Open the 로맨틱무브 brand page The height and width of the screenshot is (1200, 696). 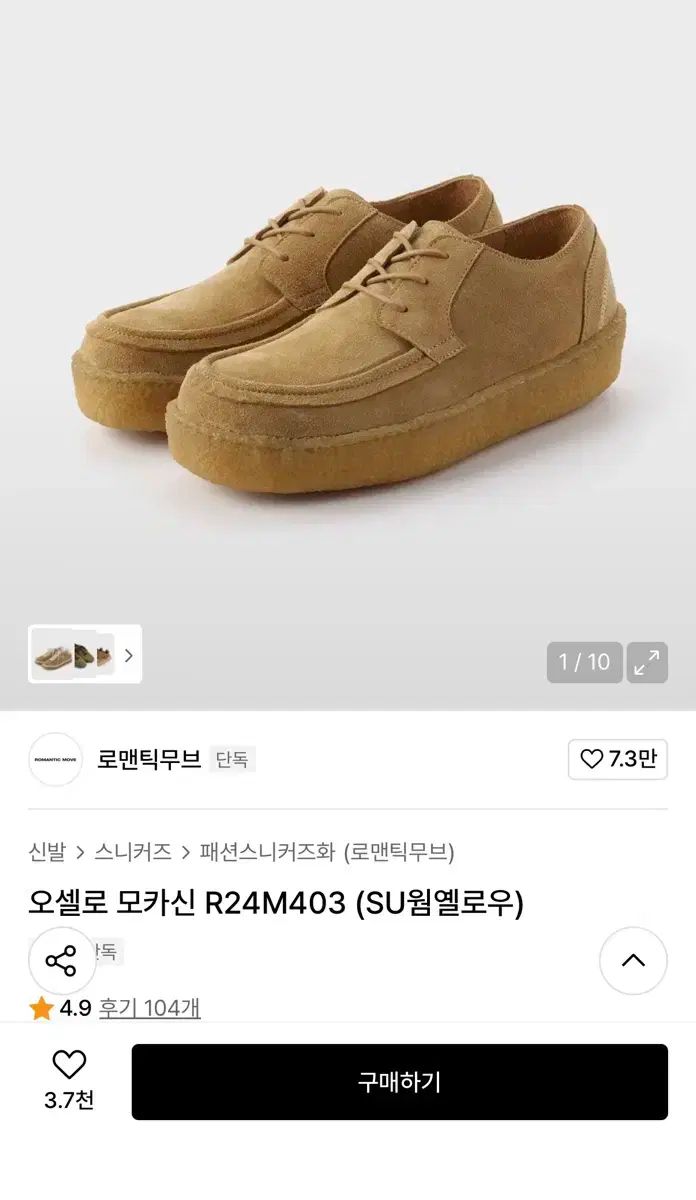149,759
